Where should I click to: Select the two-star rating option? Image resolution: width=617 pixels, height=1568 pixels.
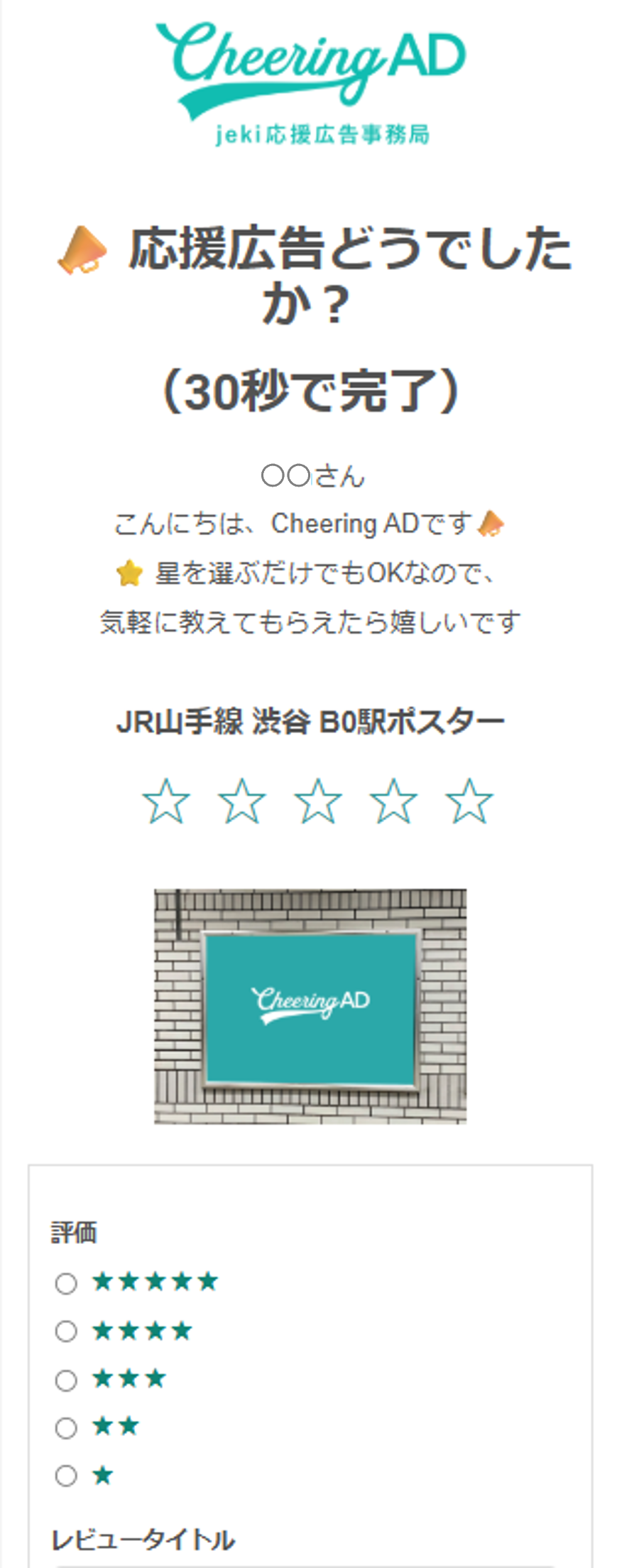(67, 1427)
